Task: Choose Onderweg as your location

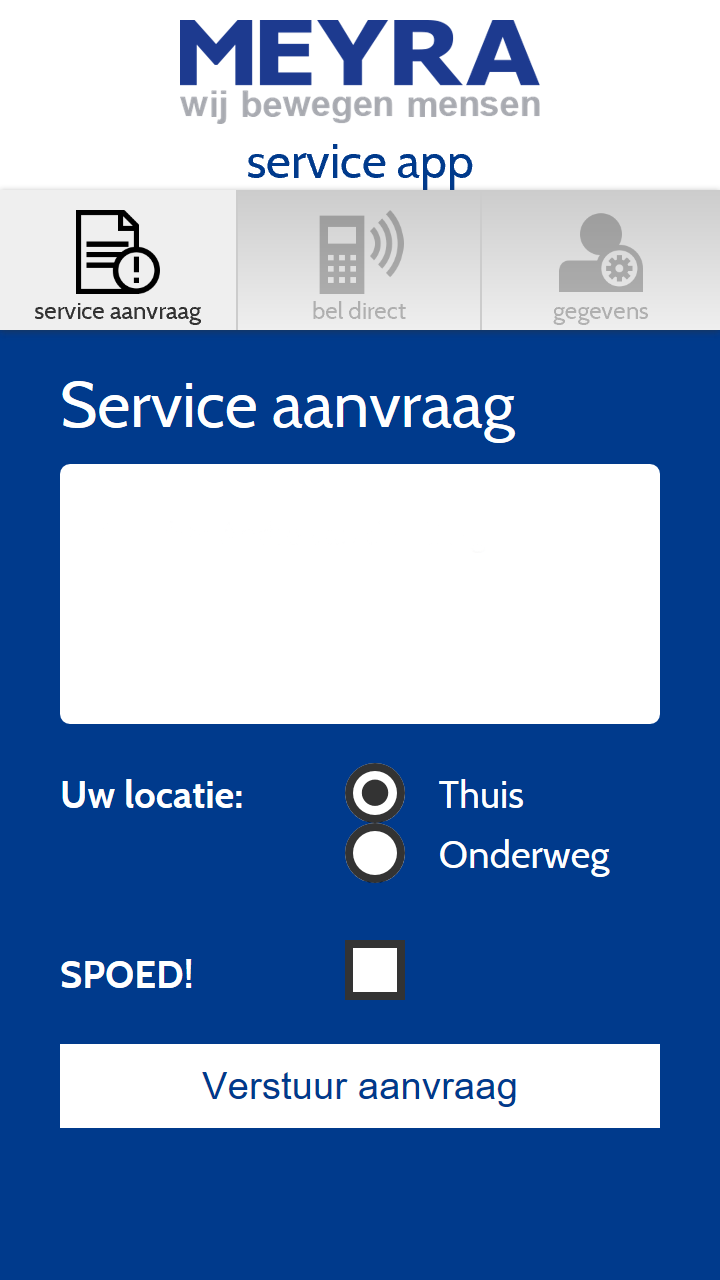Action: pyautogui.click(x=375, y=854)
